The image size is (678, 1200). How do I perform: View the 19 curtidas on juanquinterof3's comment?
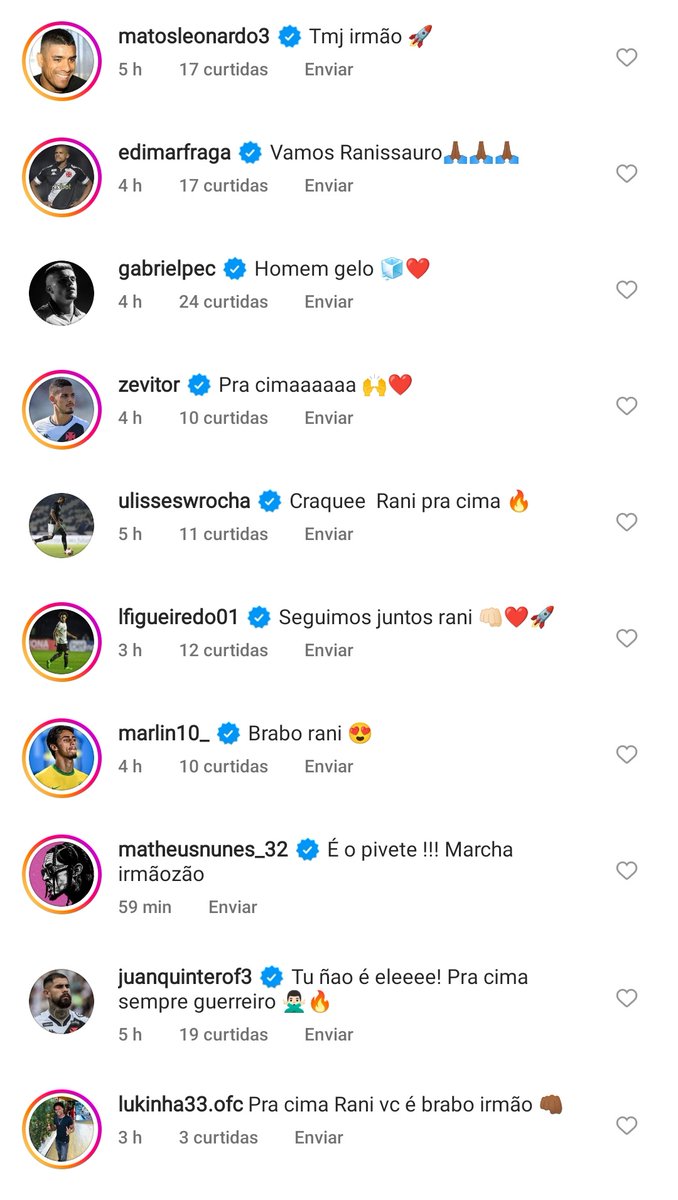coord(223,1035)
